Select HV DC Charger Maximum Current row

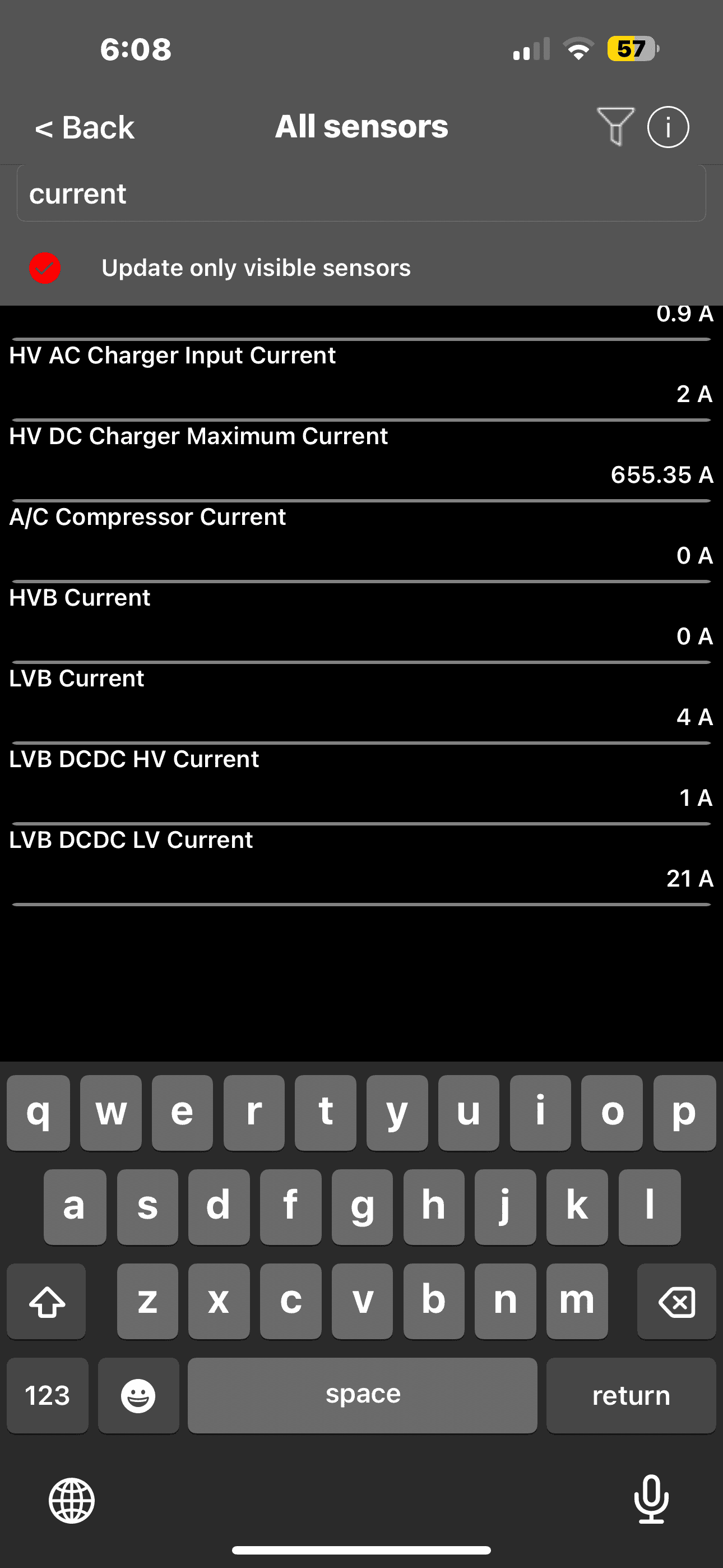361,455
